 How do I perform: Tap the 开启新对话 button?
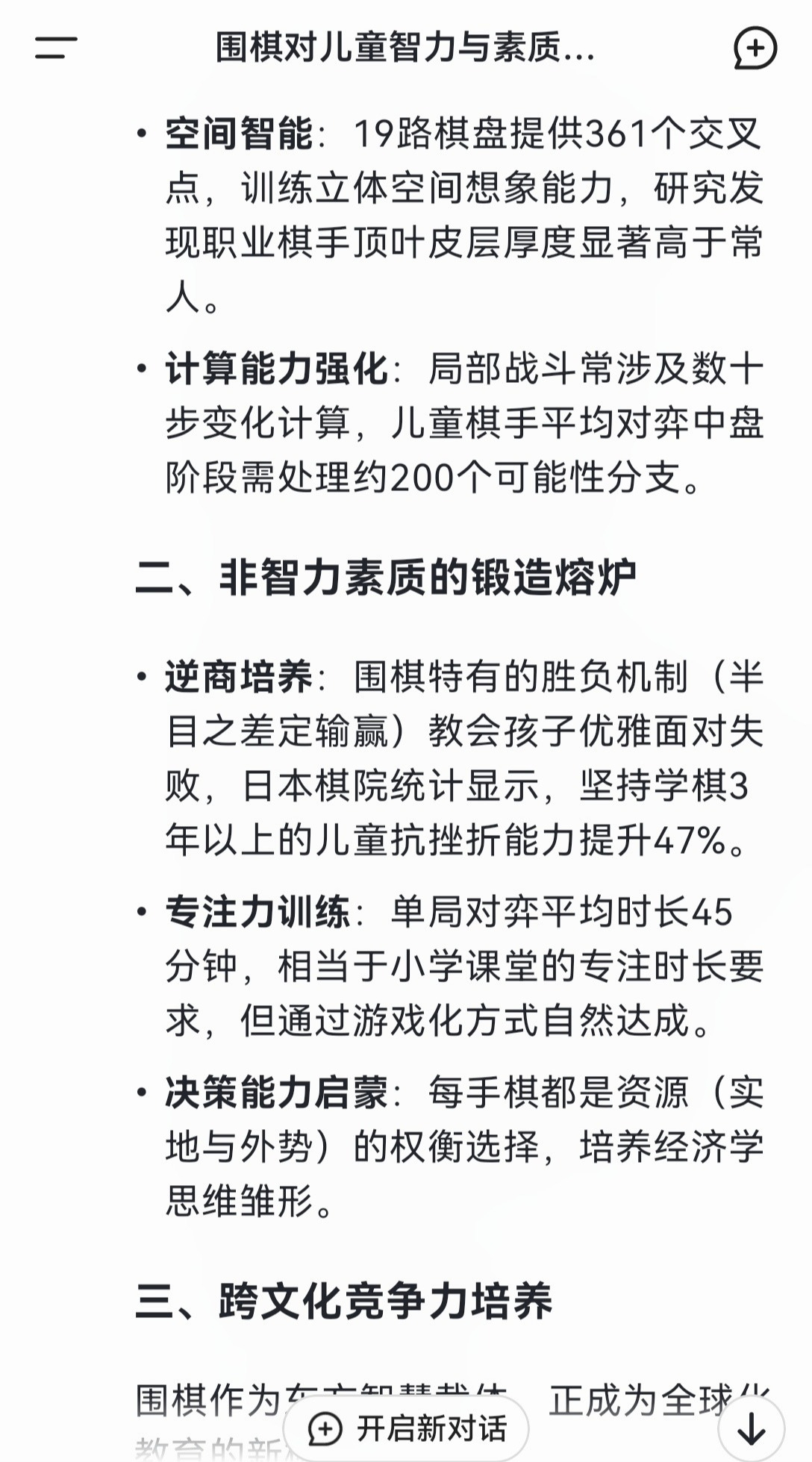coord(407,1428)
